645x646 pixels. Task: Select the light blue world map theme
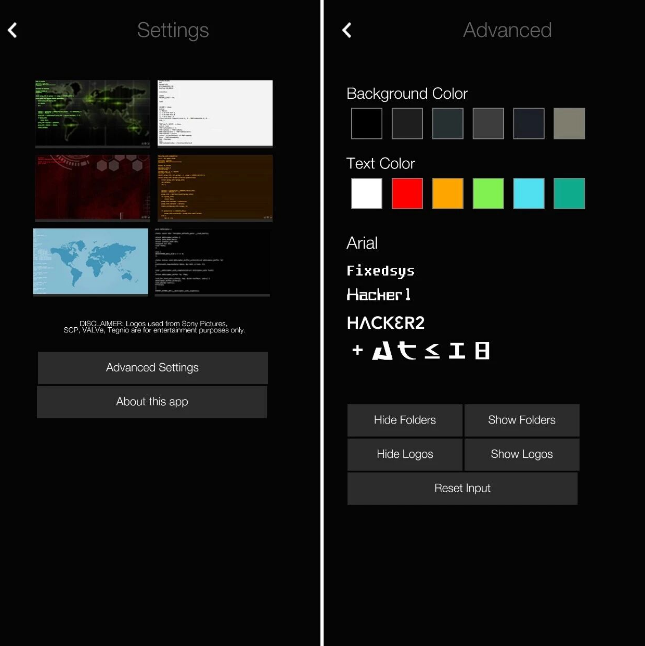(x=90, y=262)
